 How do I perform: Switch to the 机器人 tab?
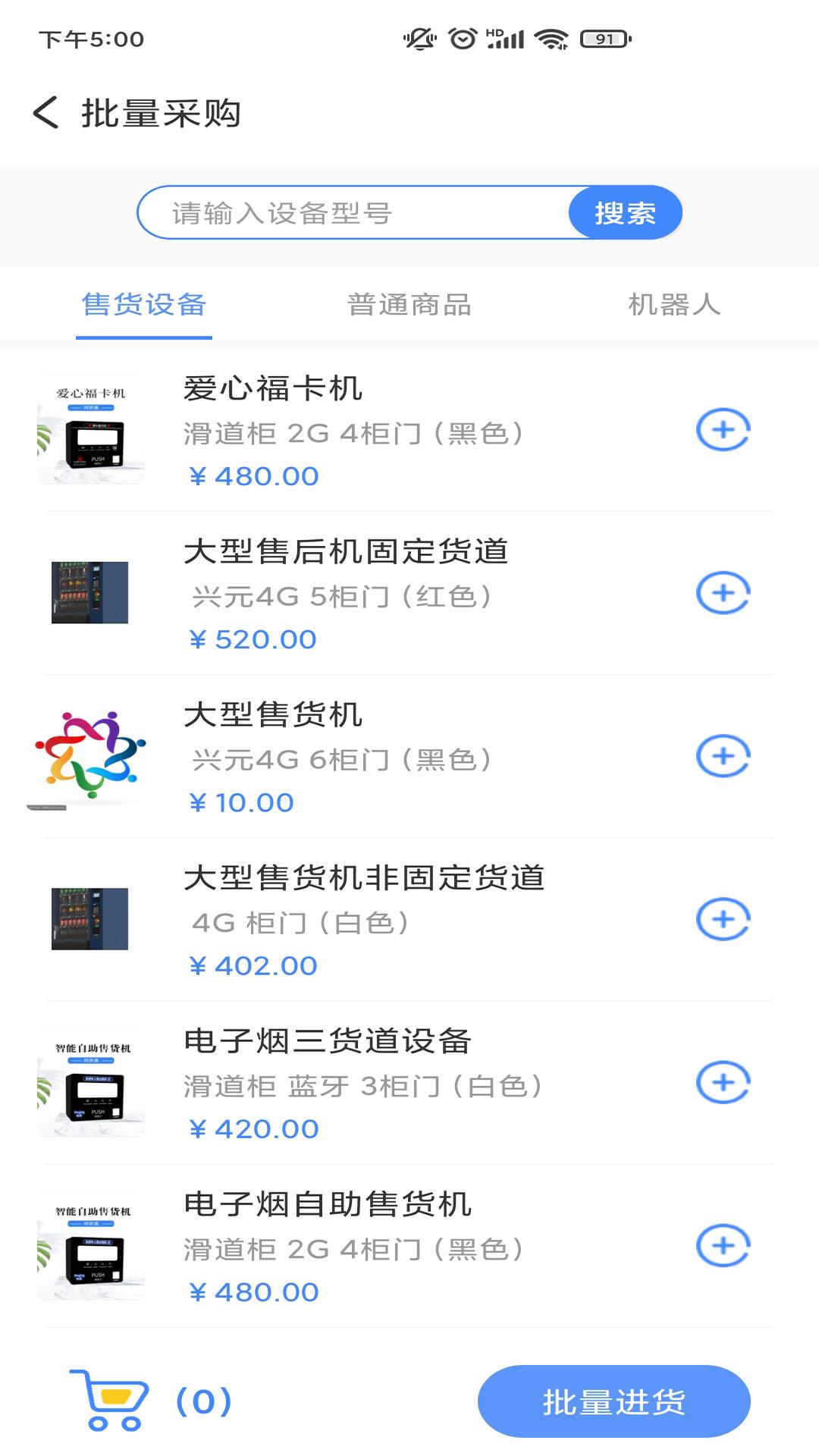pyautogui.click(x=674, y=305)
